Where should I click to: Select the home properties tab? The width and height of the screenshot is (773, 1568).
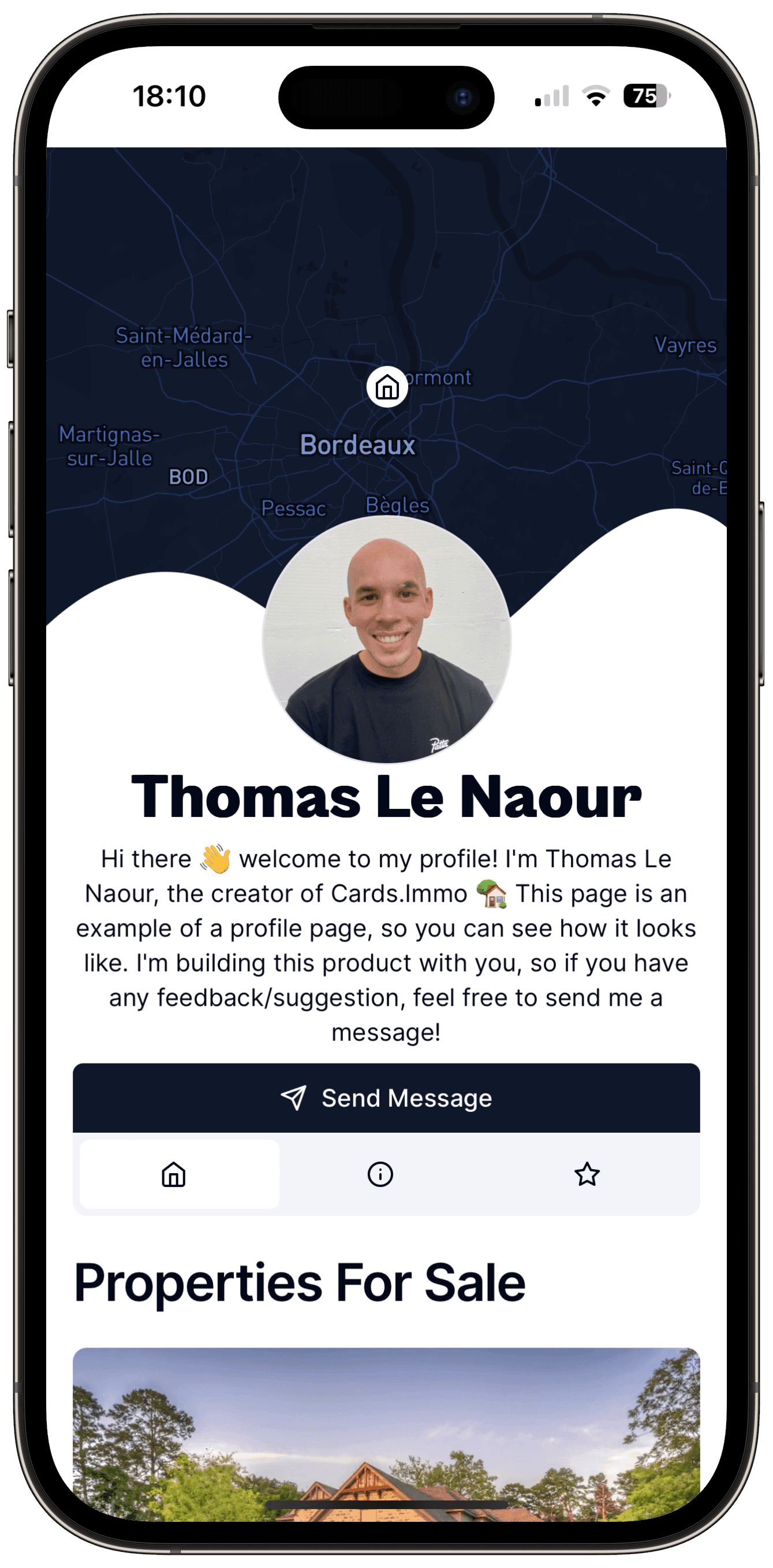(x=173, y=1174)
